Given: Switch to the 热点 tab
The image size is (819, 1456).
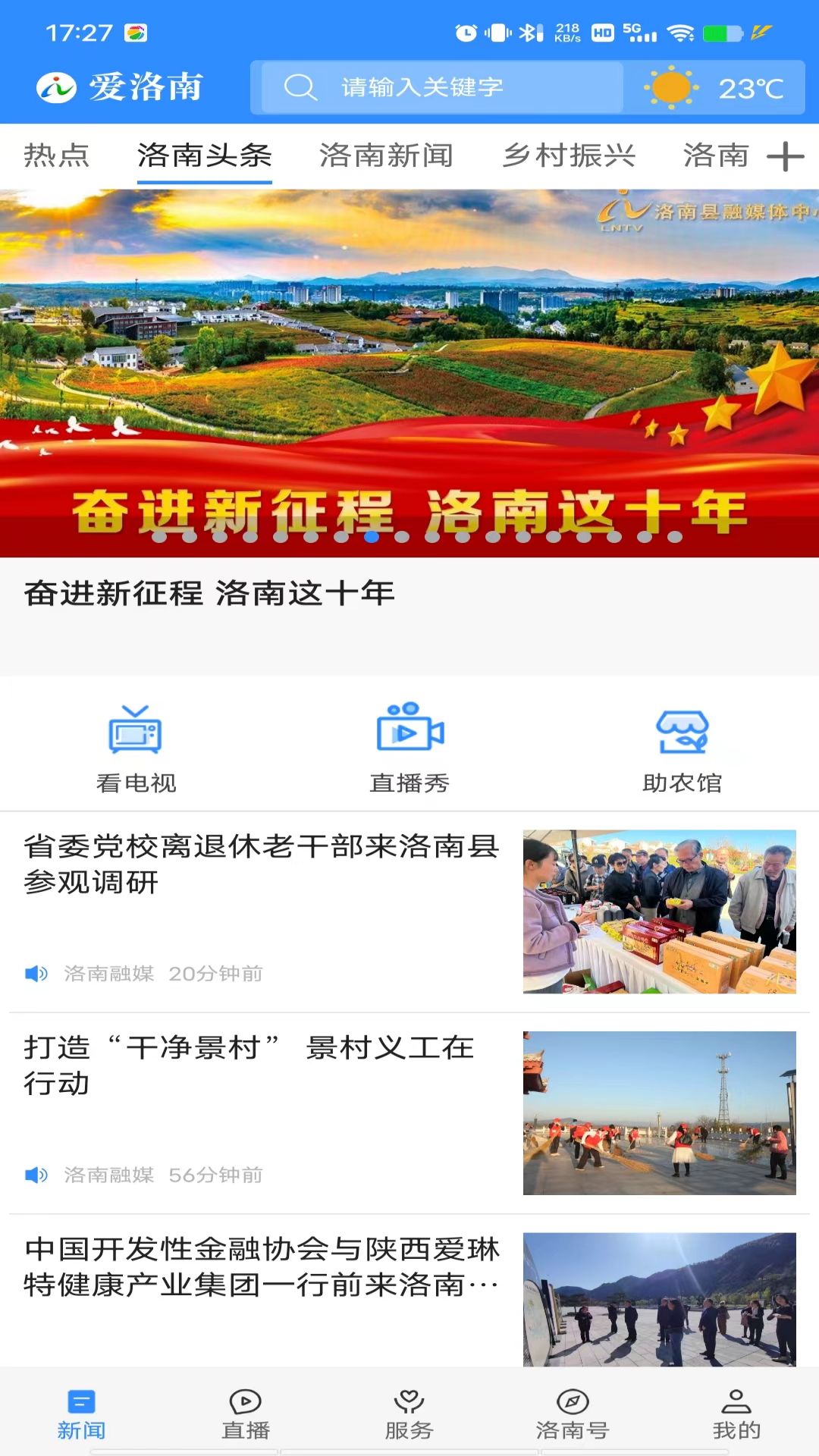Looking at the screenshot, I should [x=56, y=155].
